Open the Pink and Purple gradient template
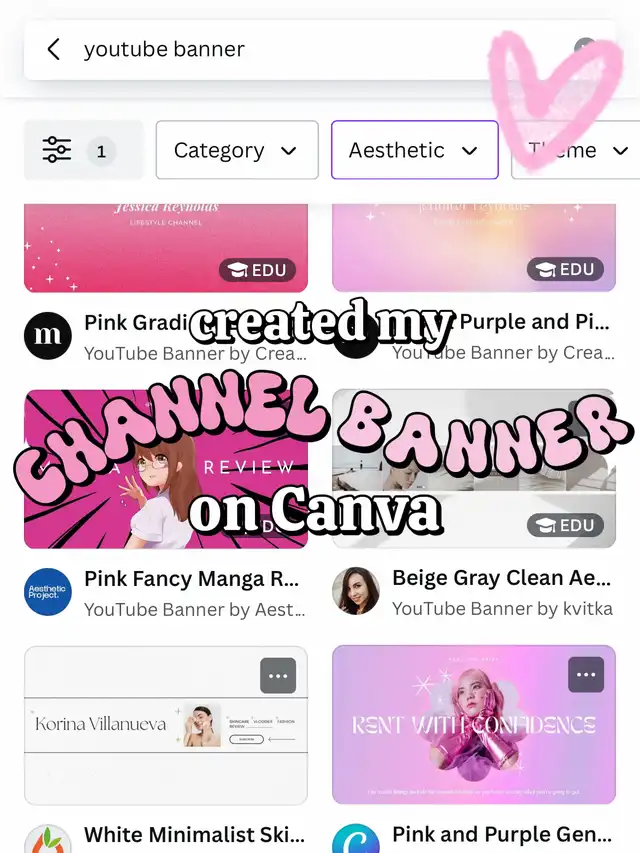The height and width of the screenshot is (853, 640). click(x=474, y=725)
